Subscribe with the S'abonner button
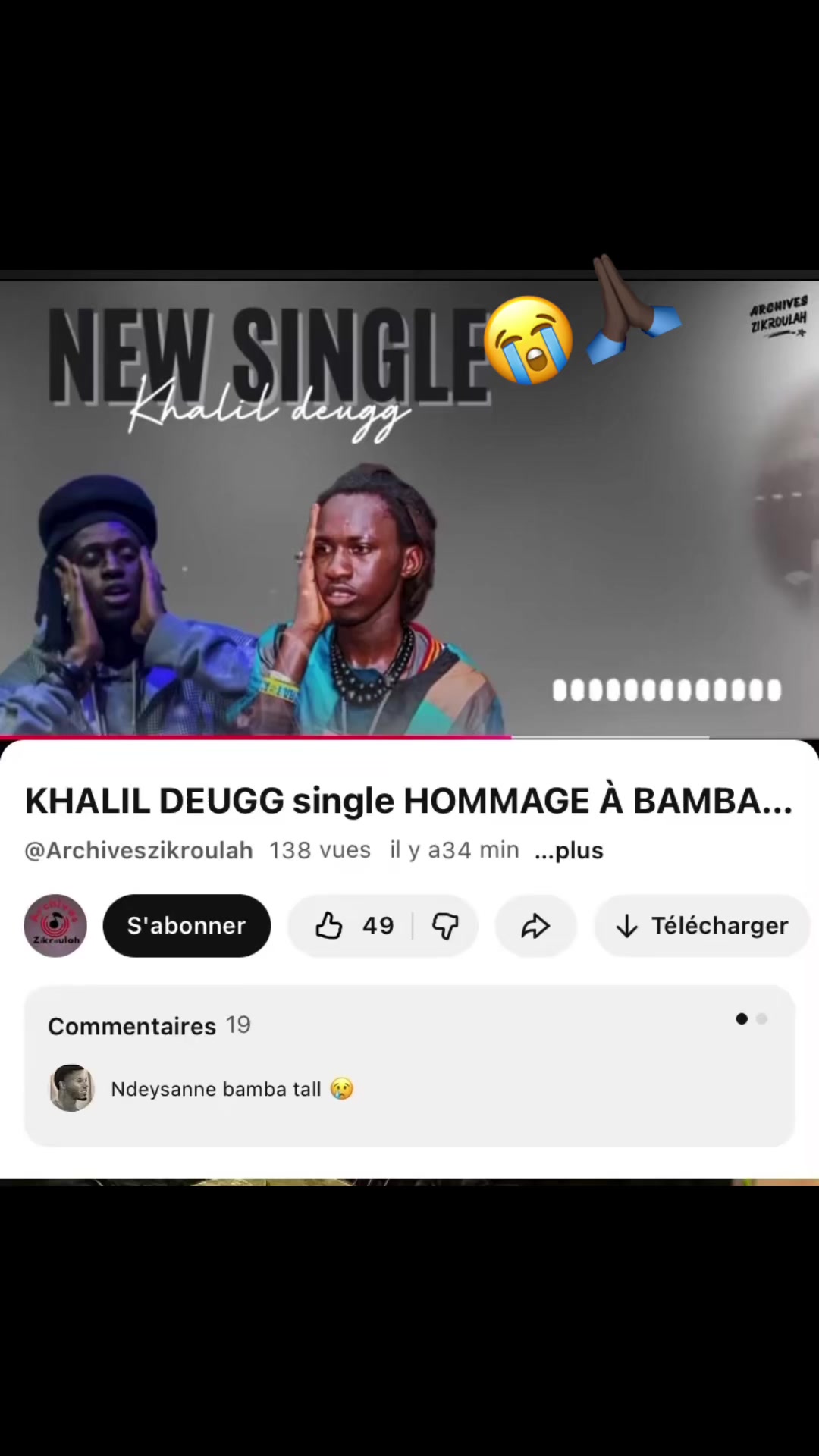The image size is (819, 1456). tap(187, 925)
